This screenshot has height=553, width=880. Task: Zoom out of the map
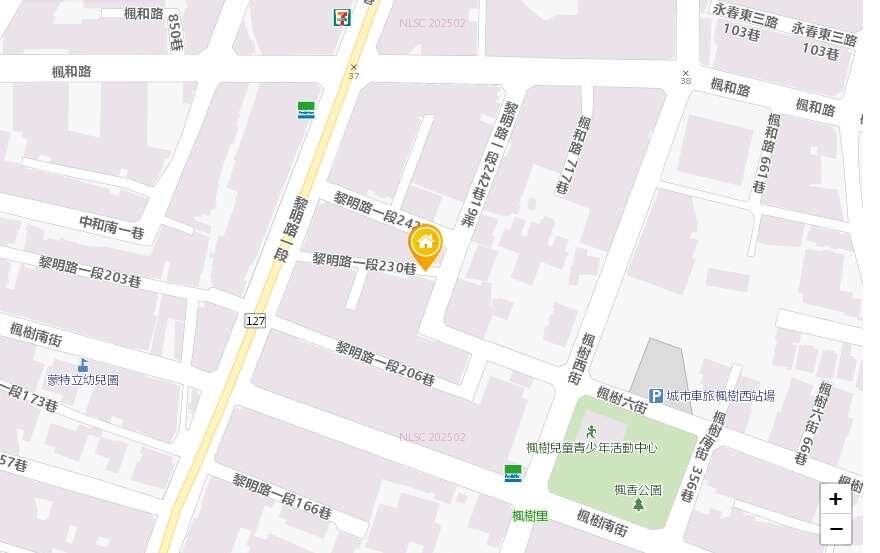(x=835, y=529)
